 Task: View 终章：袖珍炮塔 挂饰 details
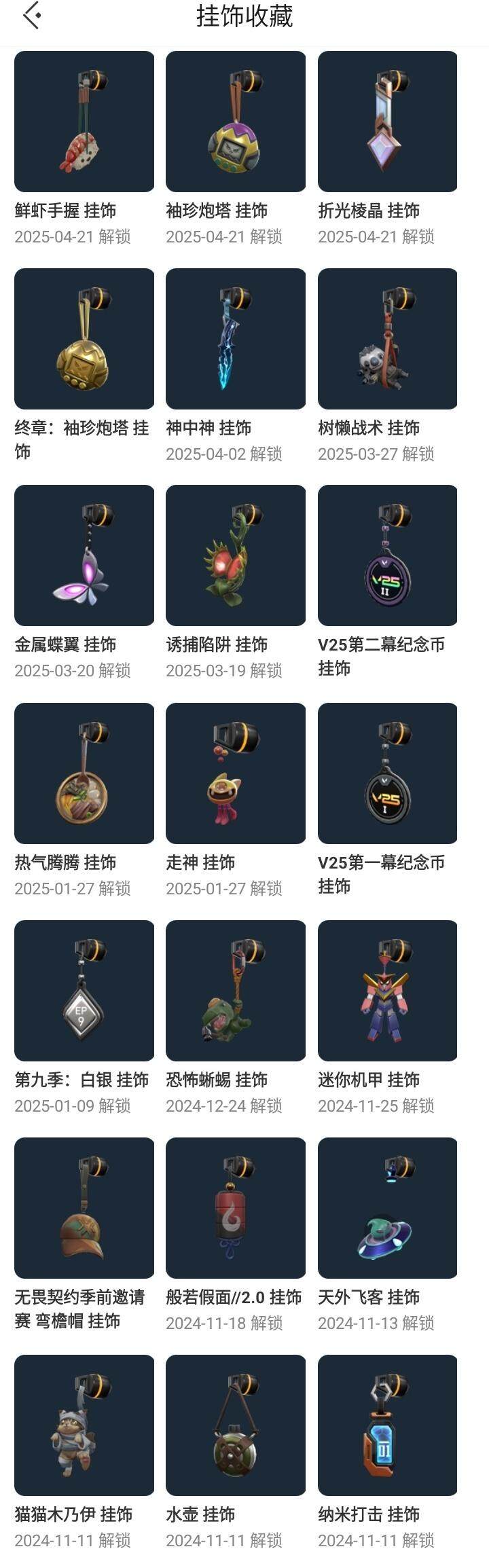(84, 339)
